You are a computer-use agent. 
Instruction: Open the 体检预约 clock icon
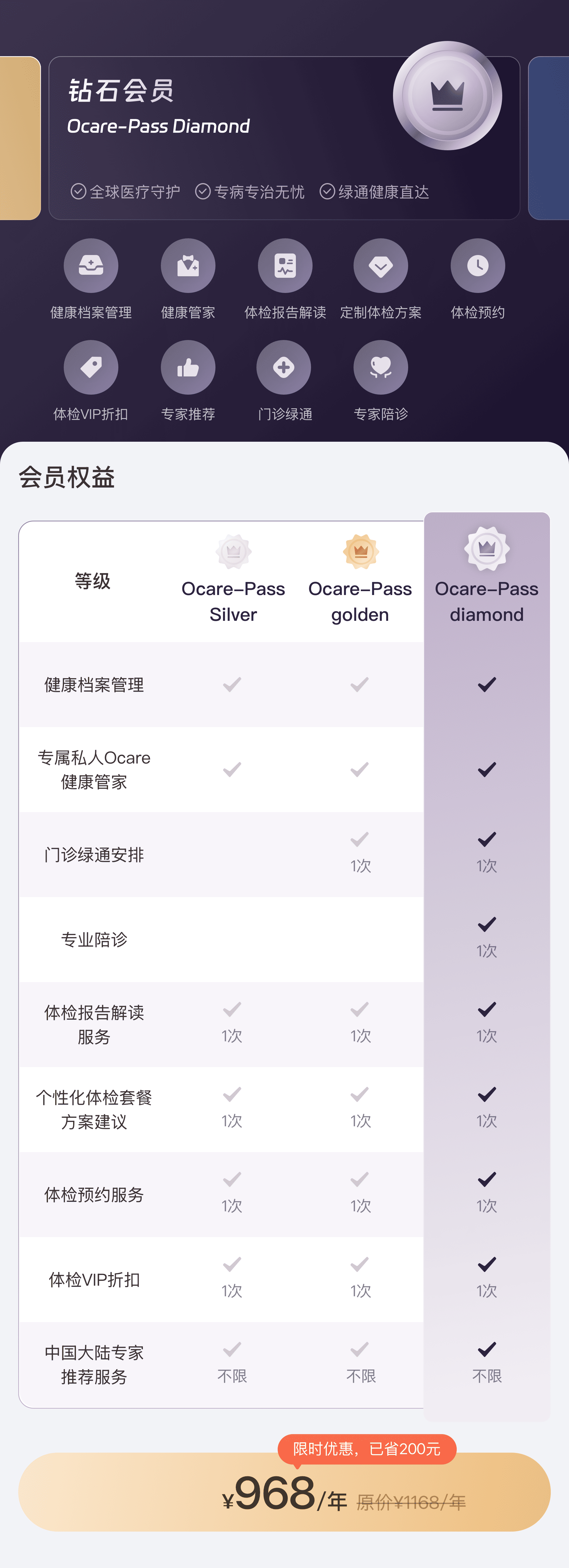477,265
